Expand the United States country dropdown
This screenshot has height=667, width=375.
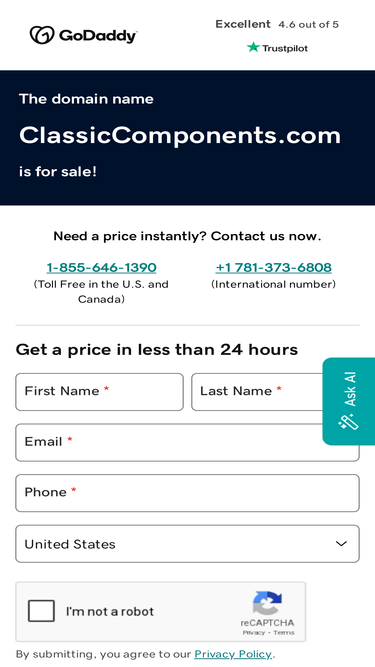pyautogui.click(x=188, y=544)
